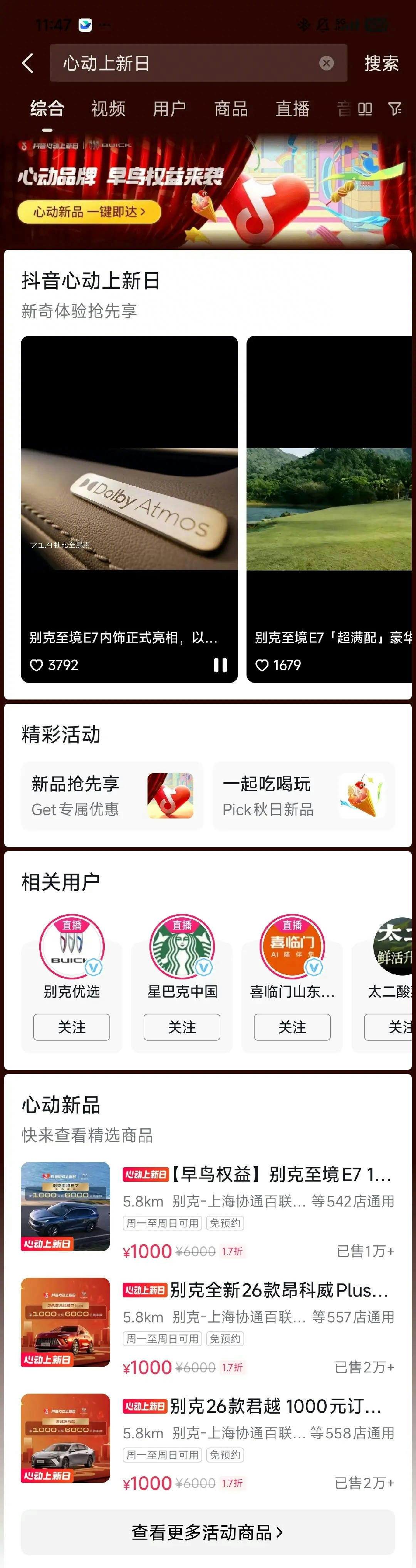
Task: Tap 心动新品 一键即达 banner button
Action: 89,212
